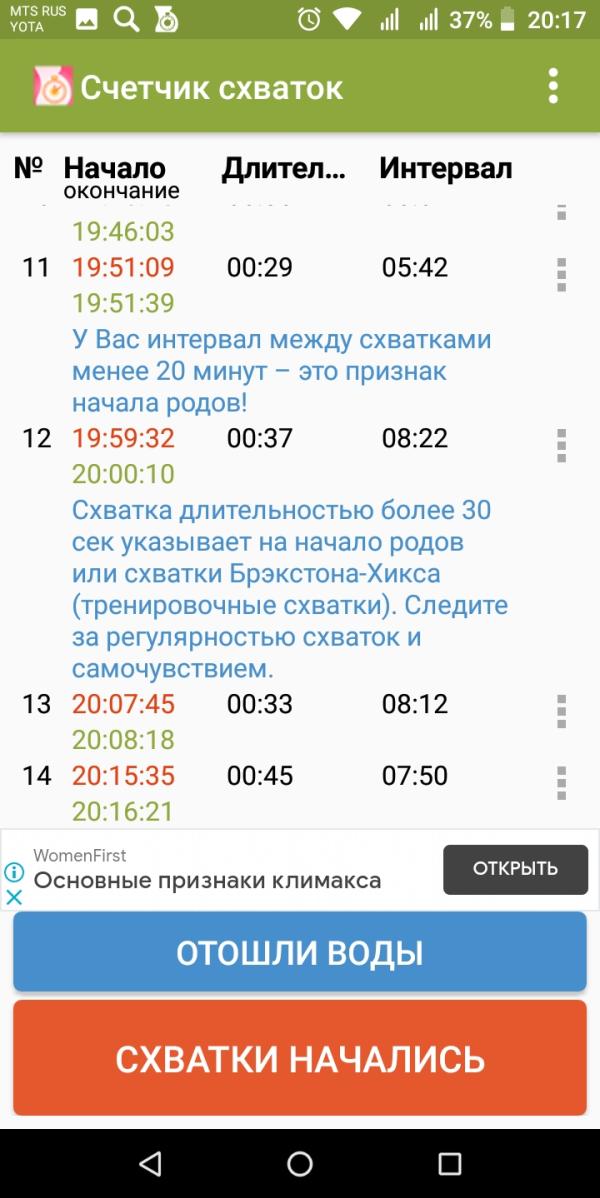The width and height of the screenshot is (600, 1198).
Task: Open options for contraction number 13
Action: click(561, 711)
